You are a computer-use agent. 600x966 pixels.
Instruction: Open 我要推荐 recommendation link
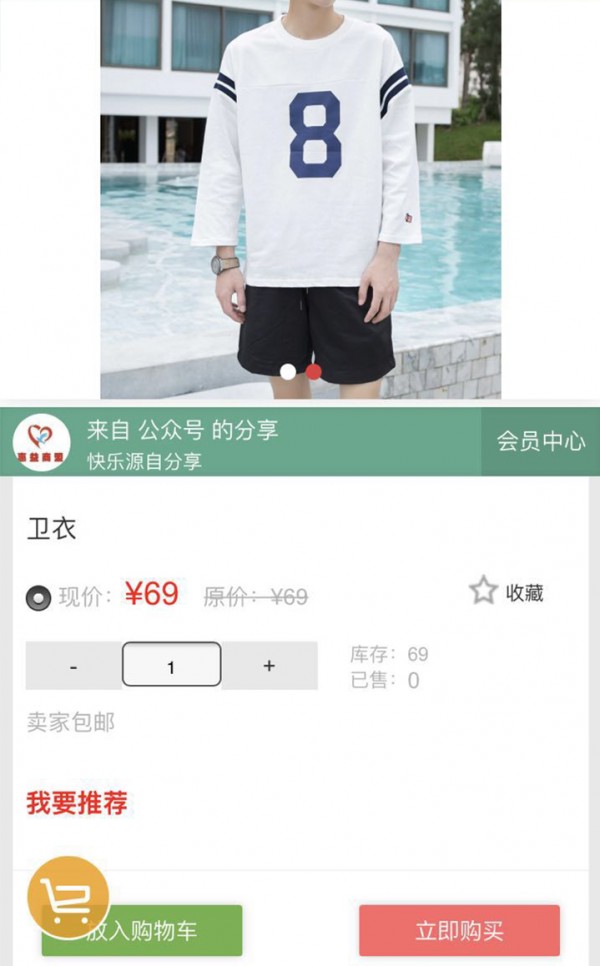coord(77,802)
